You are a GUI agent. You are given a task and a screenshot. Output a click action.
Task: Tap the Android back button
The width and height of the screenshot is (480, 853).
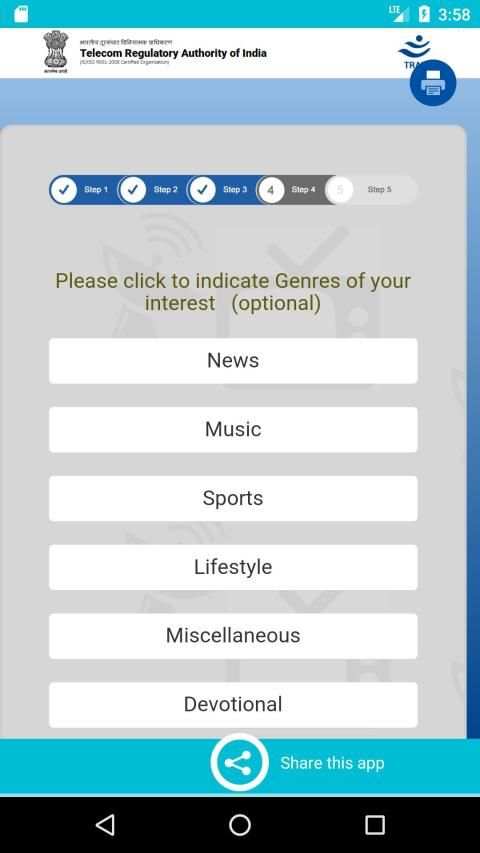(x=105, y=825)
